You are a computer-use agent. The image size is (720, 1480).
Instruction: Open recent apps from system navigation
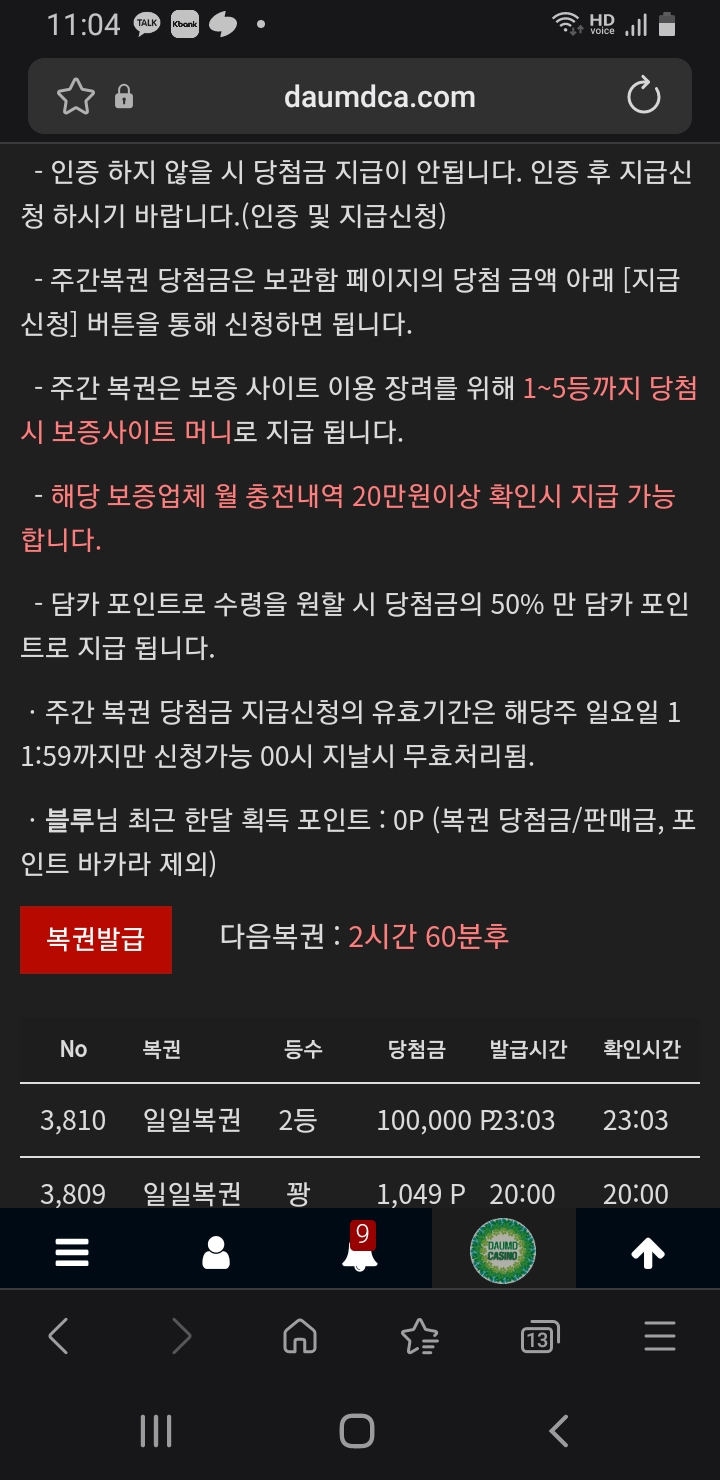pyautogui.click(x=156, y=1431)
